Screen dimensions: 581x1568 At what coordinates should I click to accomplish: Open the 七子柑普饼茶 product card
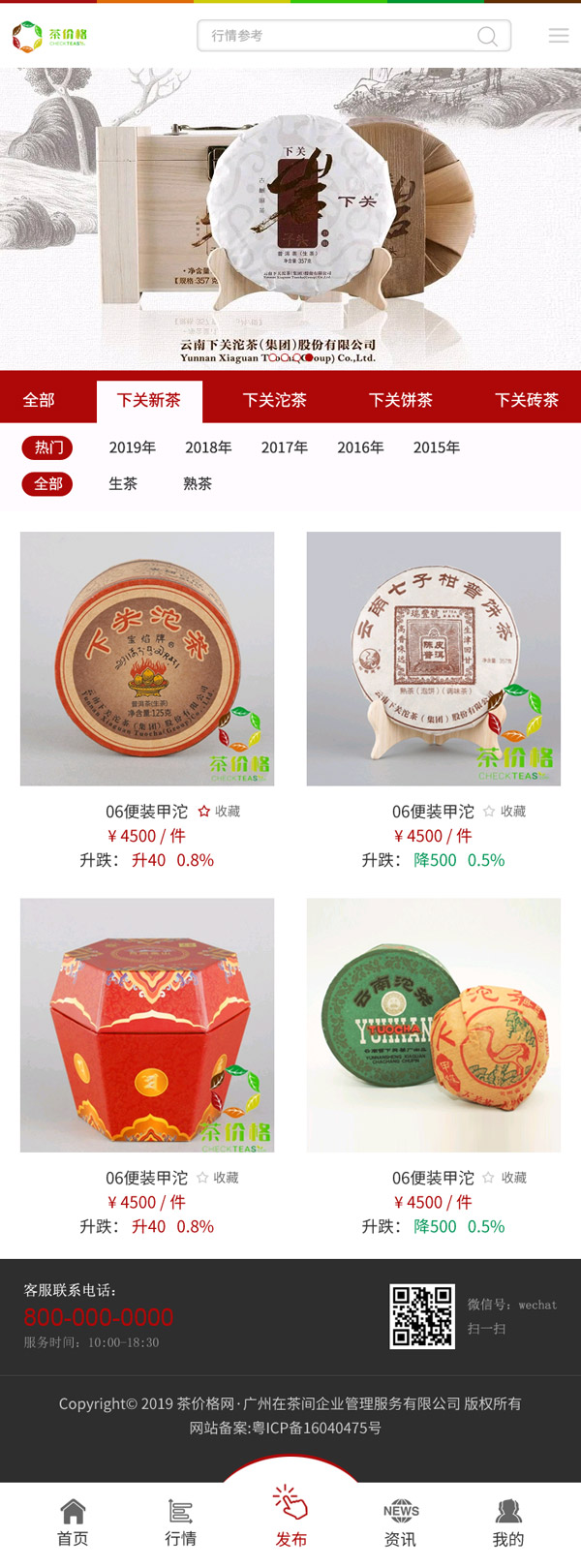click(433, 659)
